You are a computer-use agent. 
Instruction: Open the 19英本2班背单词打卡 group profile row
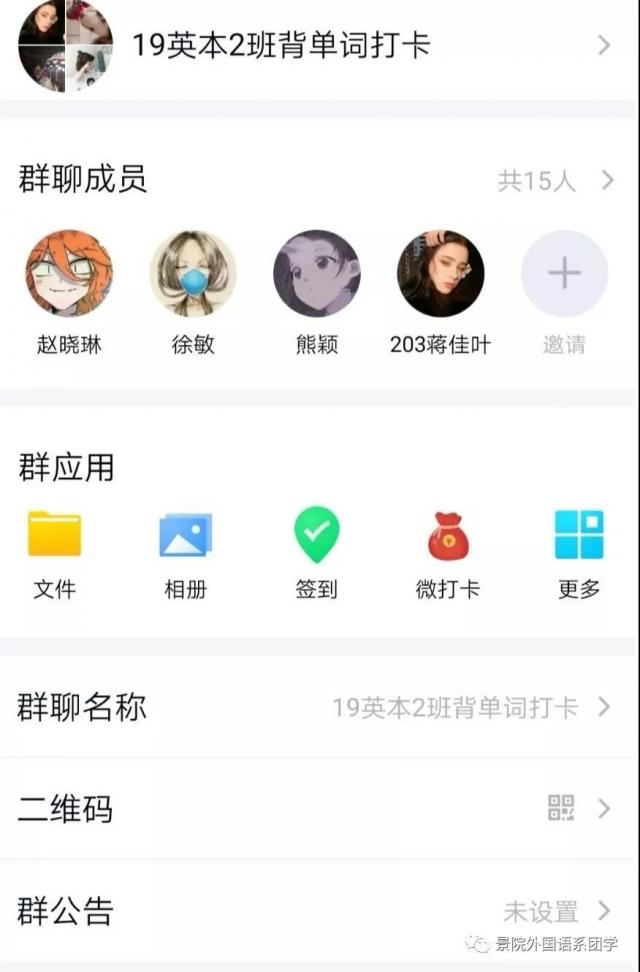pos(320,46)
